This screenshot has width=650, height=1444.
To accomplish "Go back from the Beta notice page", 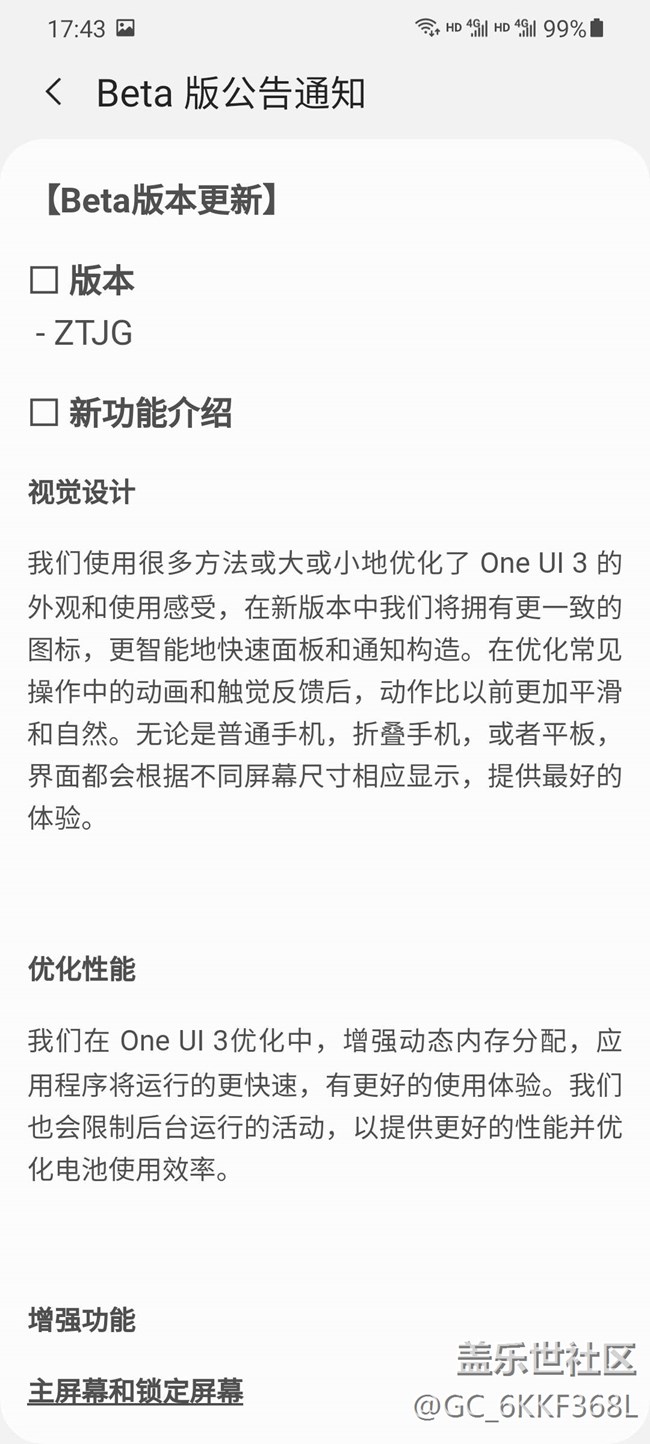I will (x=54, y=93).
